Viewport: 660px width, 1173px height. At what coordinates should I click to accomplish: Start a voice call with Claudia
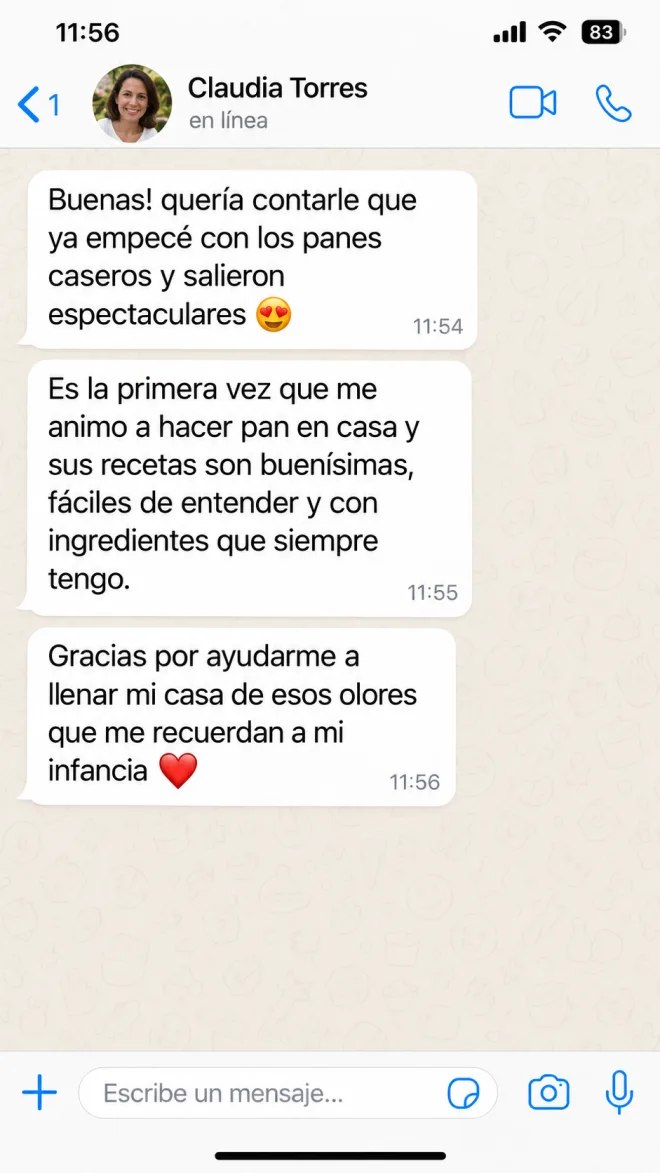click(x=614, y=103)
